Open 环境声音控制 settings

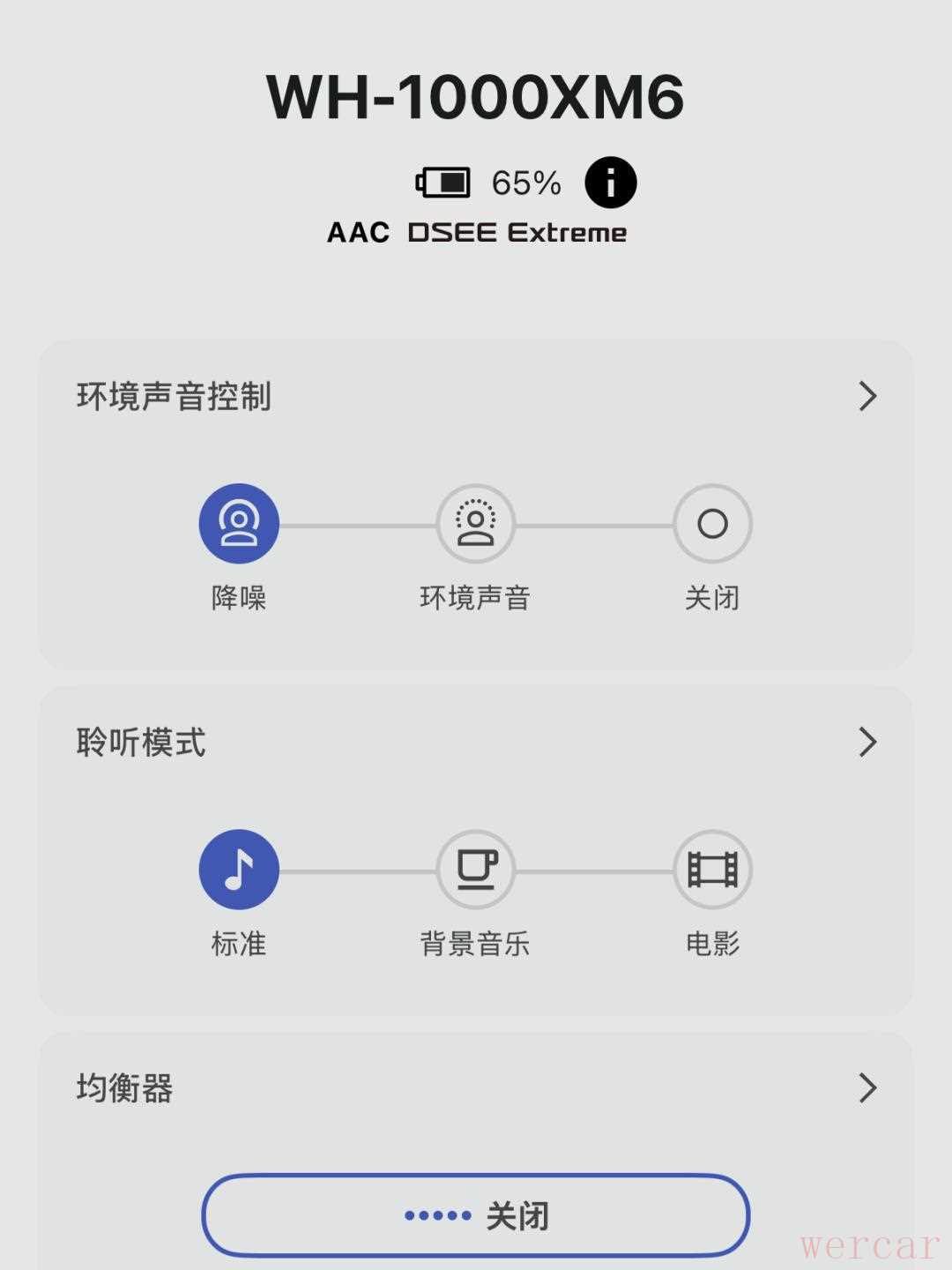coord(867,397)
